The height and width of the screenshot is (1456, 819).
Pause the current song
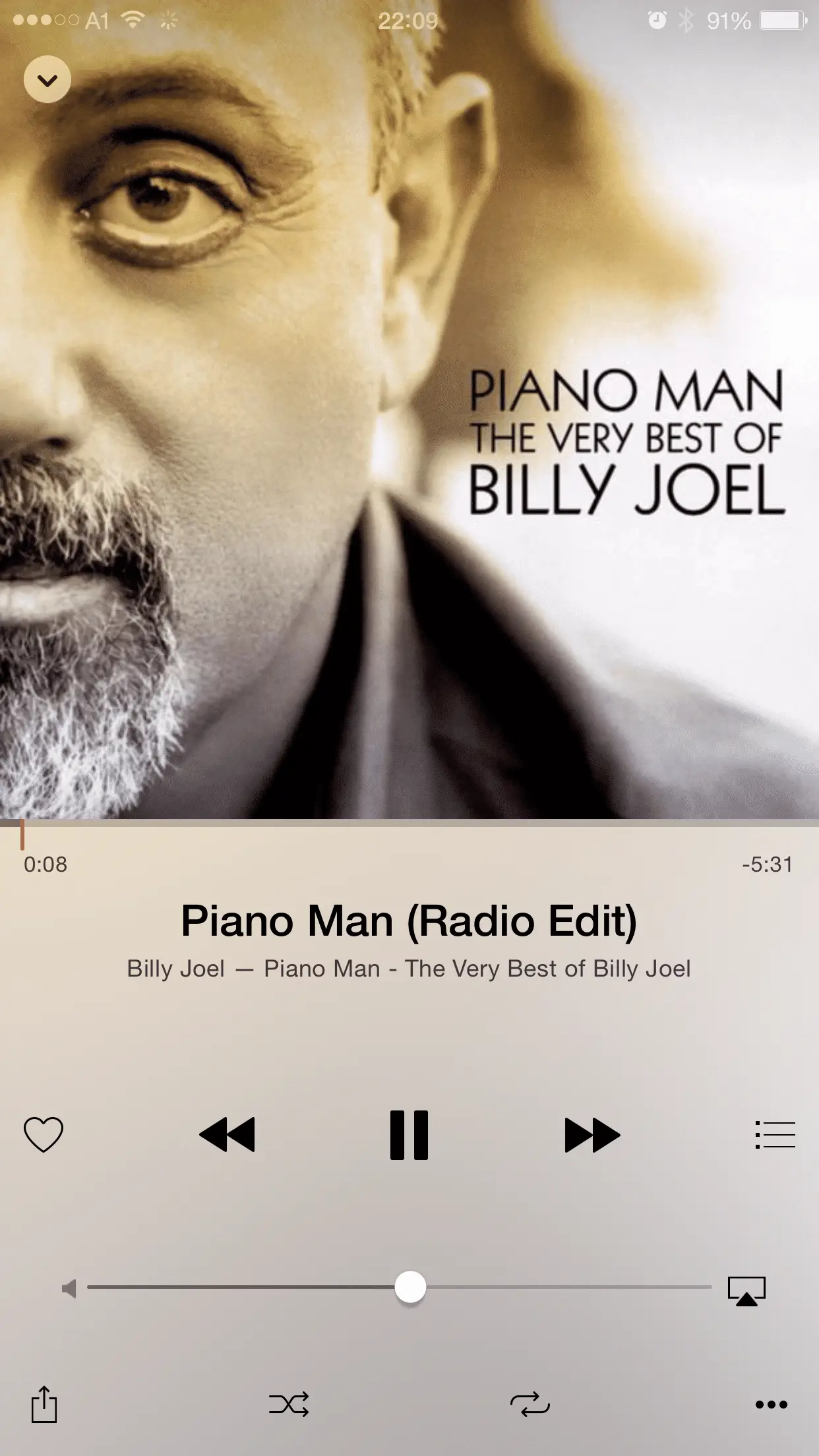point(409,1135)
